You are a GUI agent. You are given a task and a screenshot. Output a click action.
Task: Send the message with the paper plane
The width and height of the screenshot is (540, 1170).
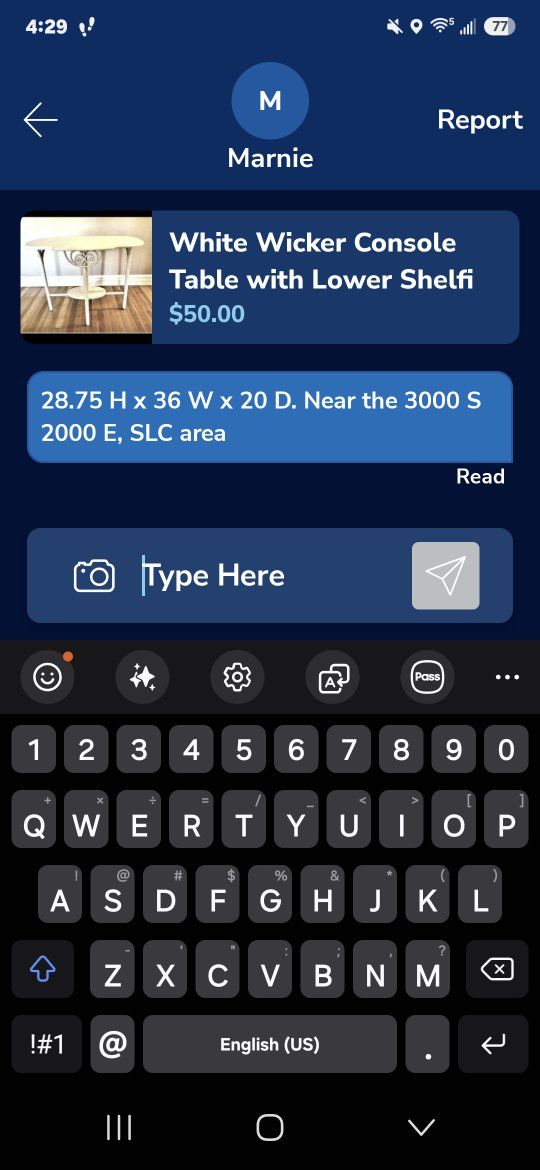coord(445,575)
